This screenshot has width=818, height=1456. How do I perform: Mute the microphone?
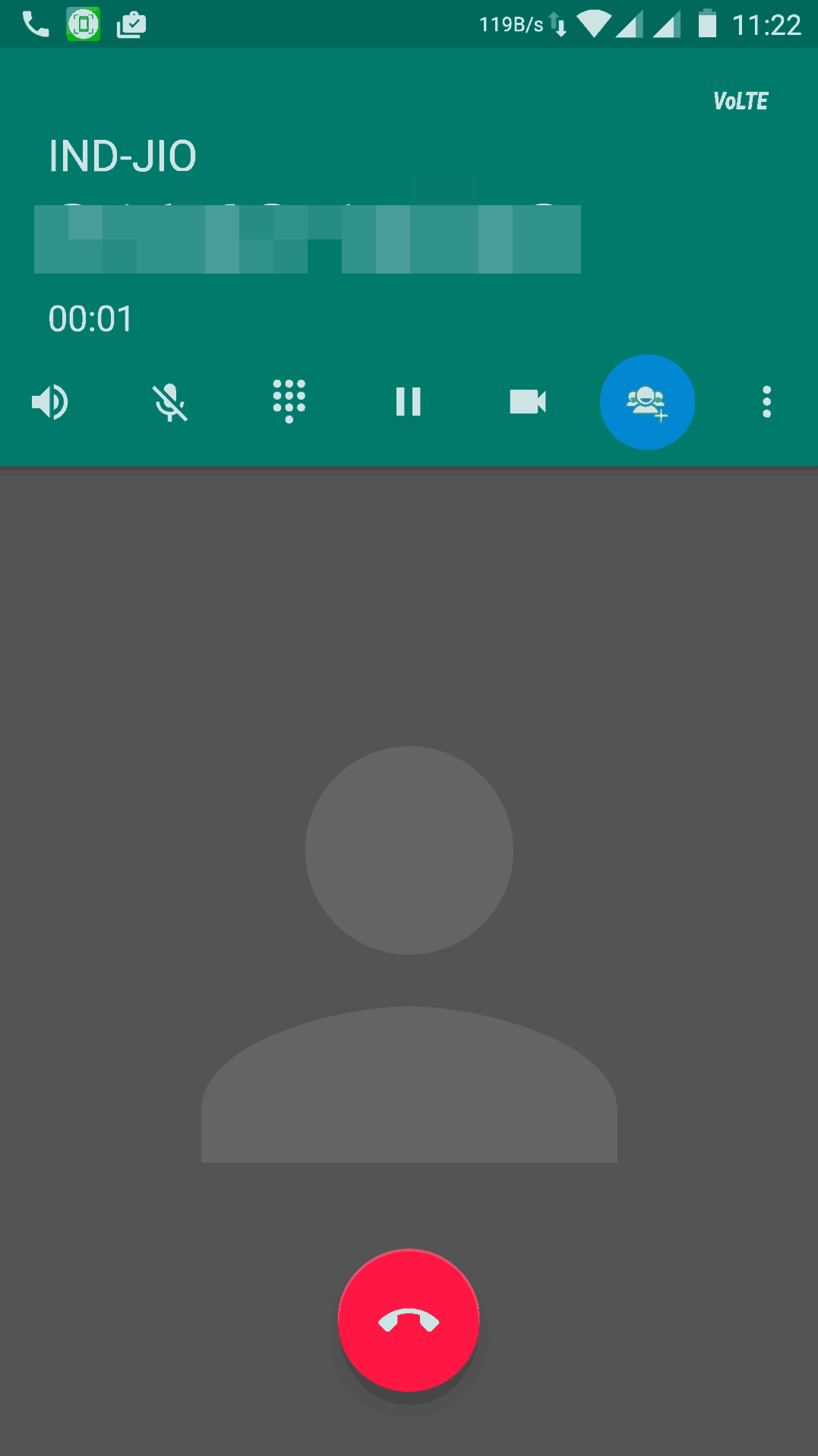(x=170, y=402)
